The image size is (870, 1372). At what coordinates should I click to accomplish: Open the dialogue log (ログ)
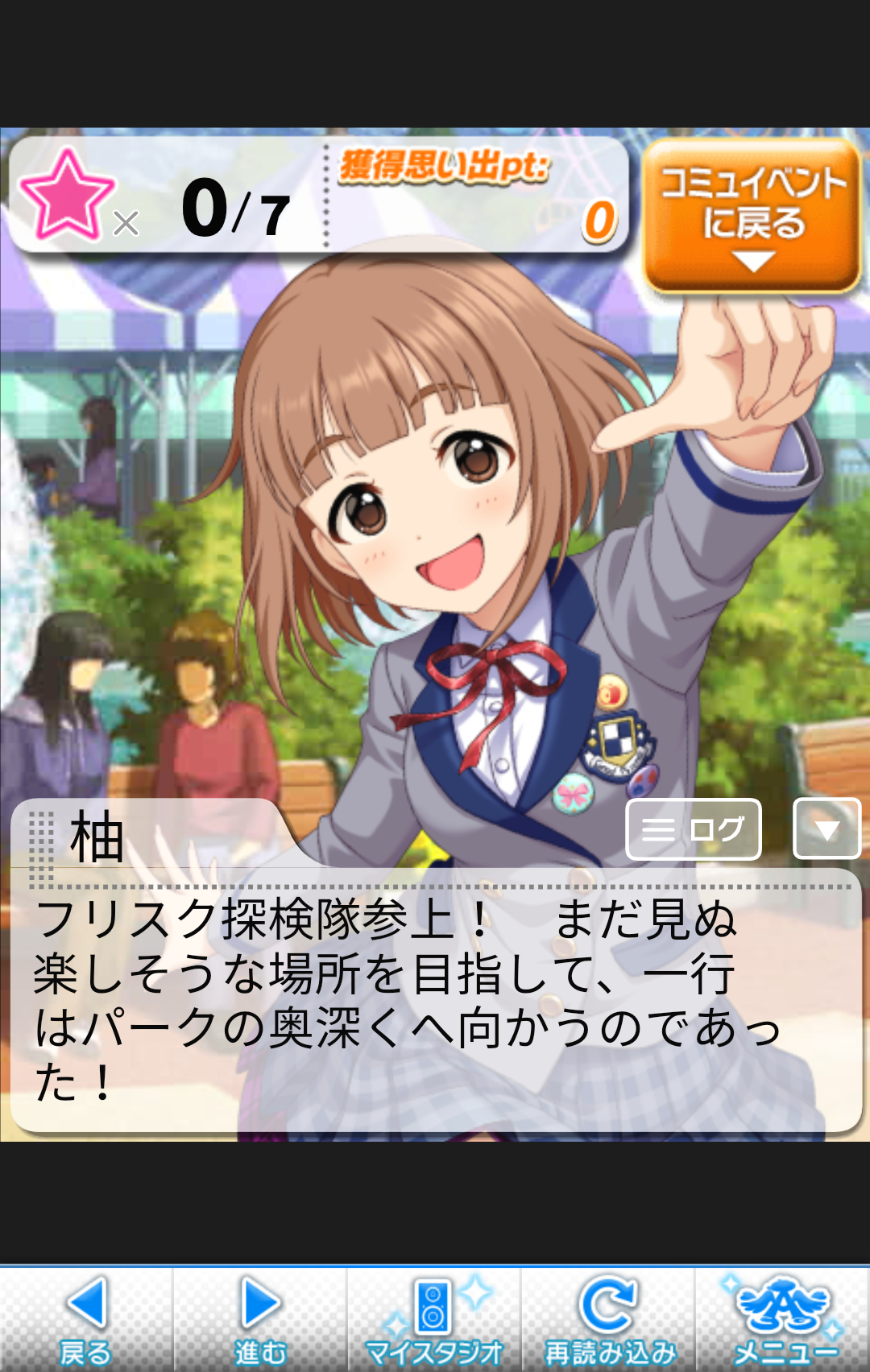point(694,829)
